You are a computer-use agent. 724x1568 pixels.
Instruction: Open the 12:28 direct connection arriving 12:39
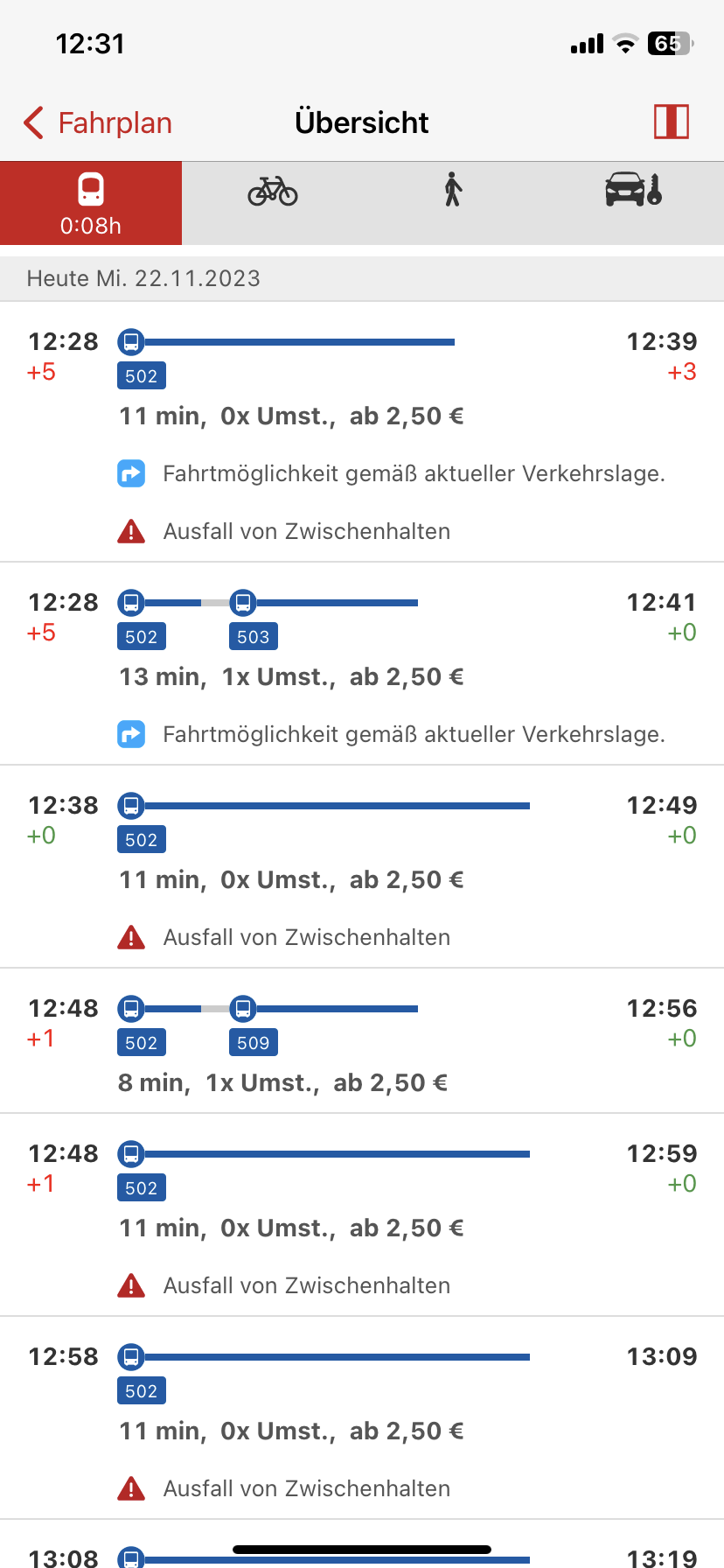click(x=362, y=431)
